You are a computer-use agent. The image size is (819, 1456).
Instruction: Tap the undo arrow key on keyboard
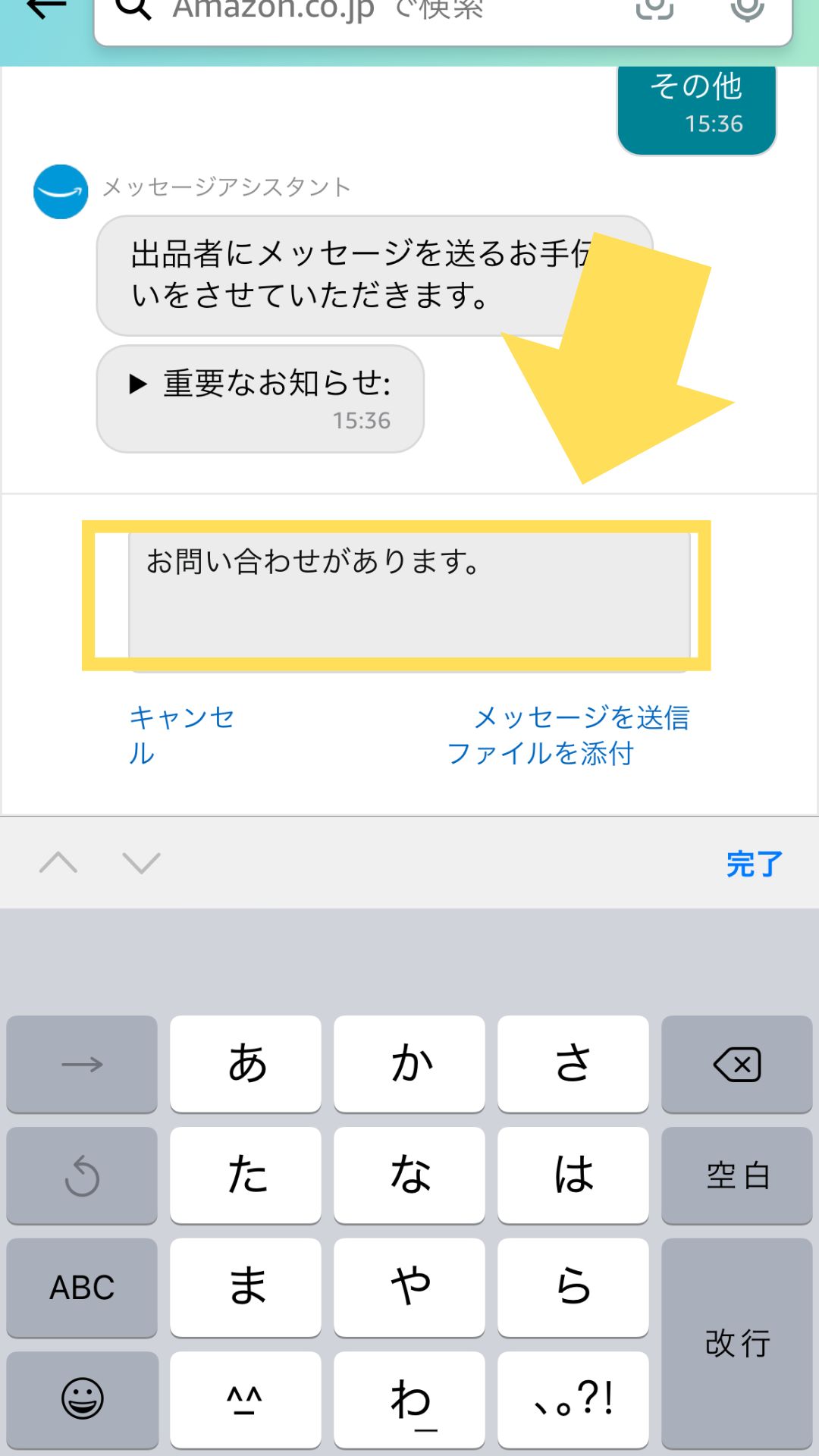(81, 1175)
